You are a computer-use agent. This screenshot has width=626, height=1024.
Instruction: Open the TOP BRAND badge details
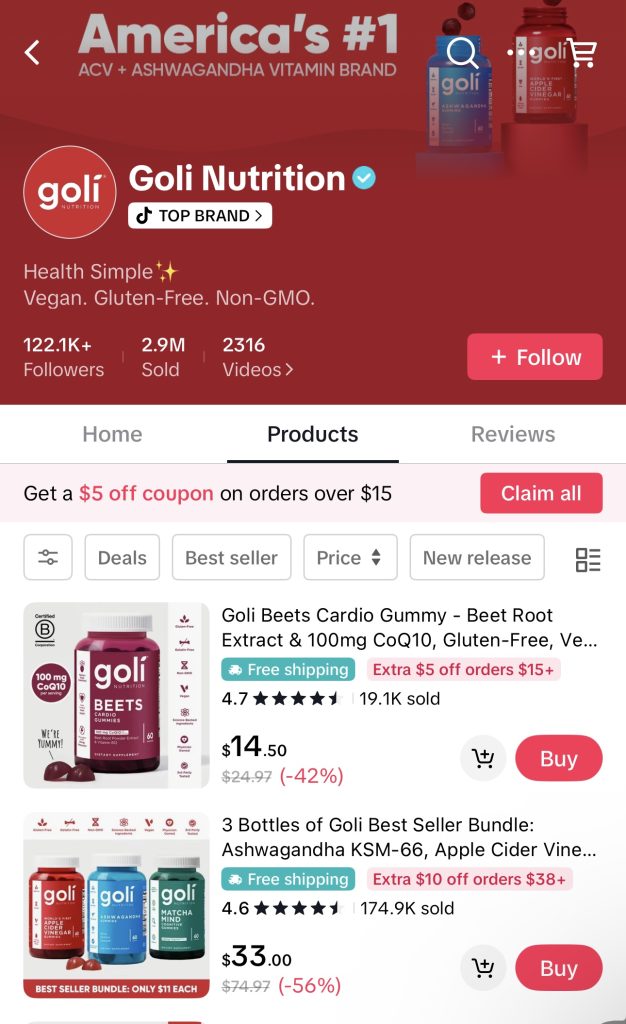click(200, 215)
